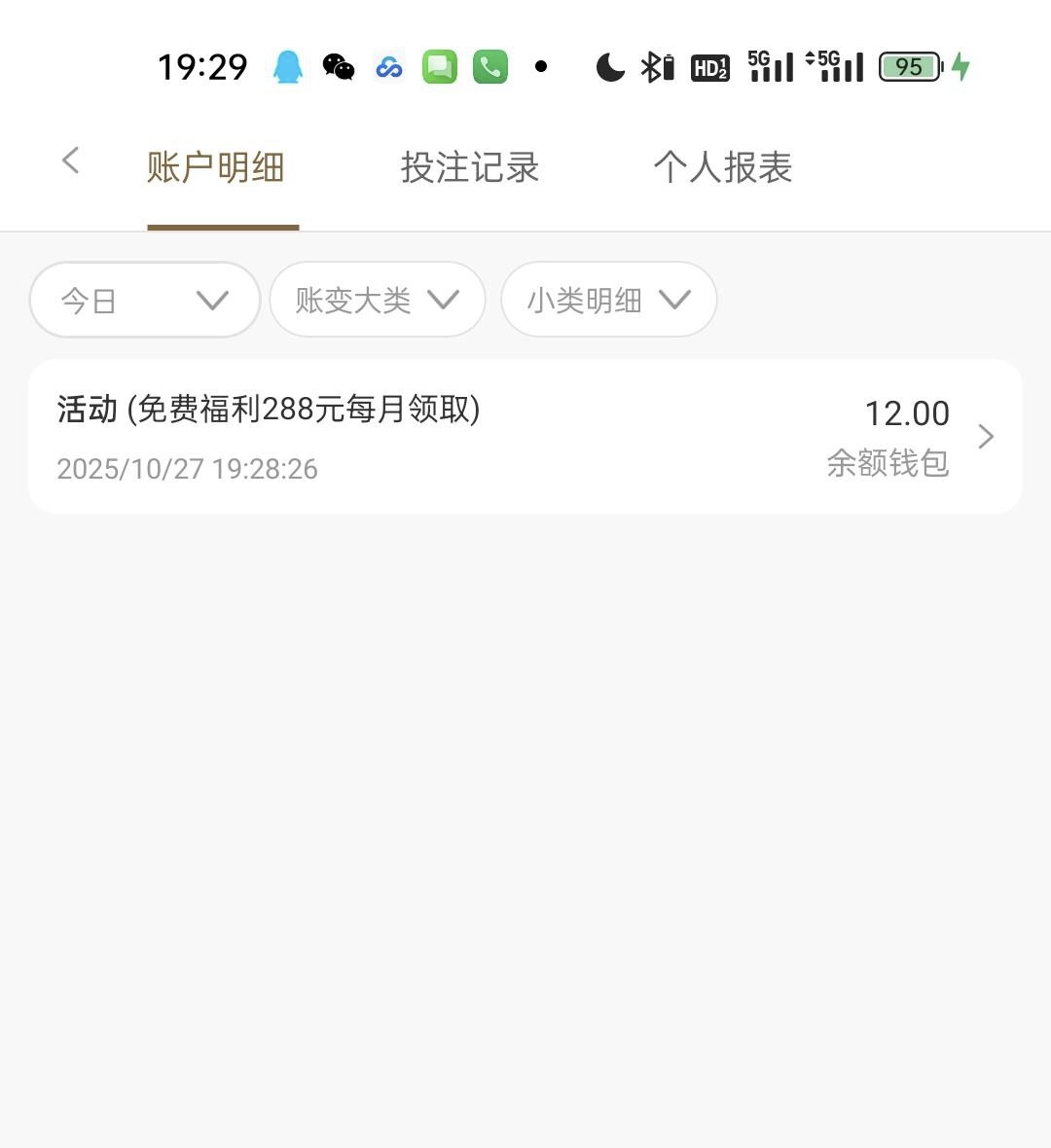Select the 账户明细 tab
This screenshot has height=1148, width=1051.
point(216,167)
